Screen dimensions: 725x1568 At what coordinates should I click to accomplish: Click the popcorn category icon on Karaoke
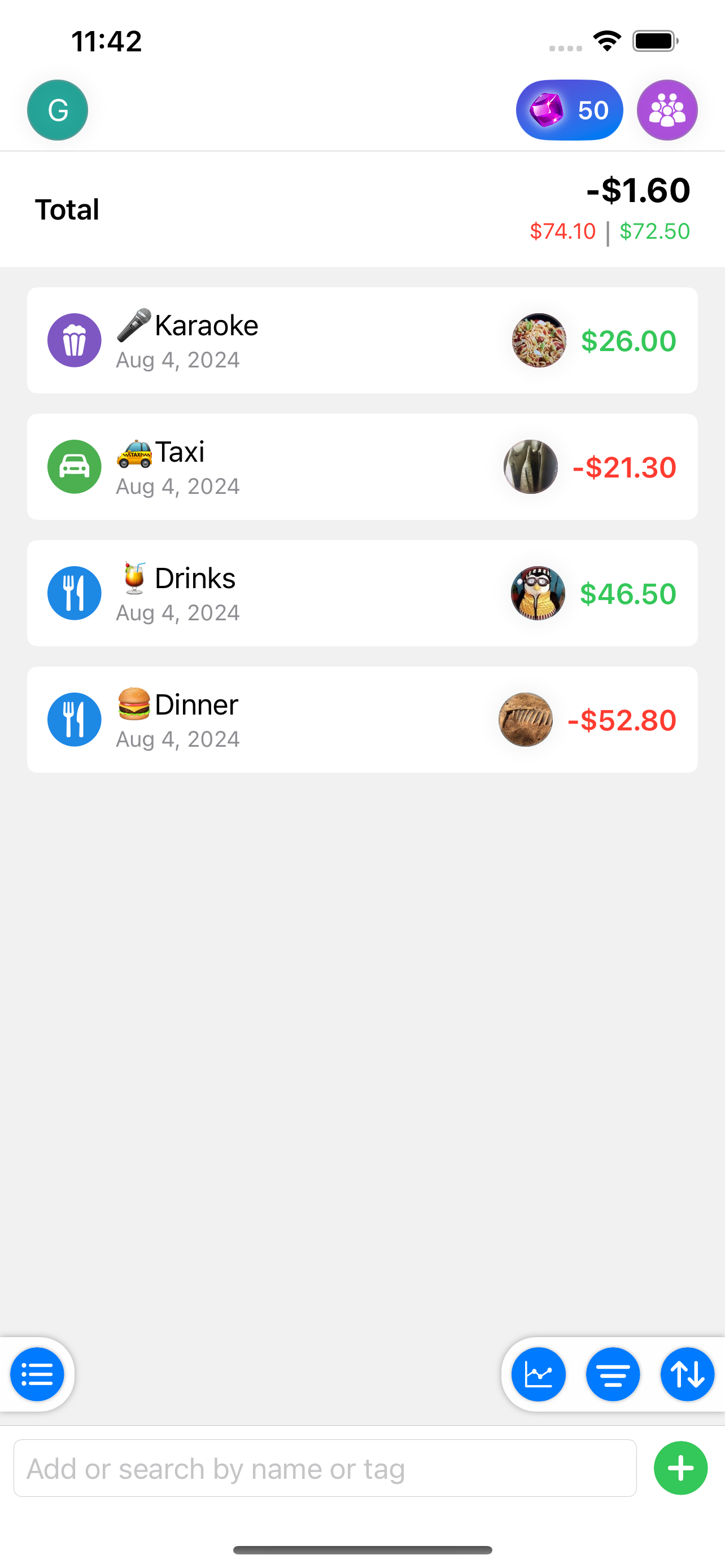click(x=73, y=340)
